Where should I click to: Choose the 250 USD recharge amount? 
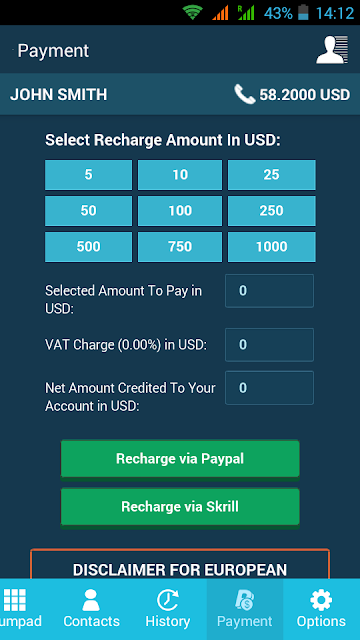coord(271,211)
